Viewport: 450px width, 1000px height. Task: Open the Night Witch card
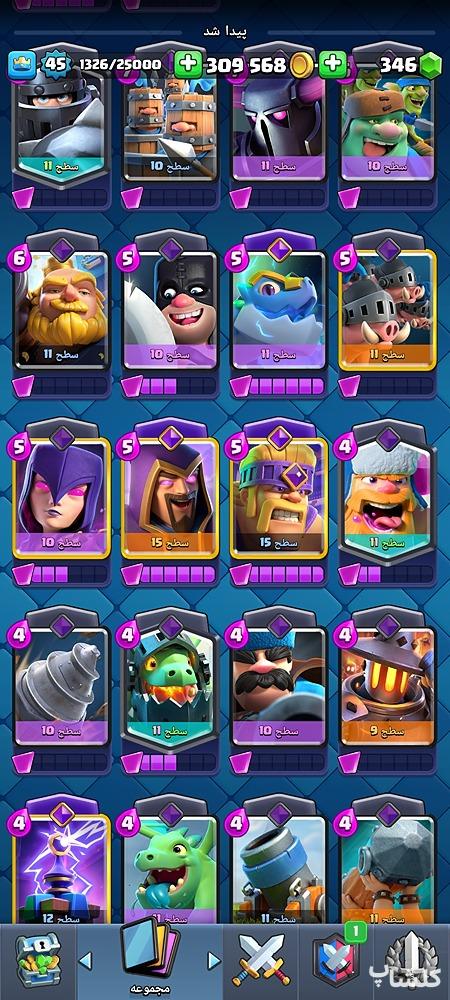62,499
